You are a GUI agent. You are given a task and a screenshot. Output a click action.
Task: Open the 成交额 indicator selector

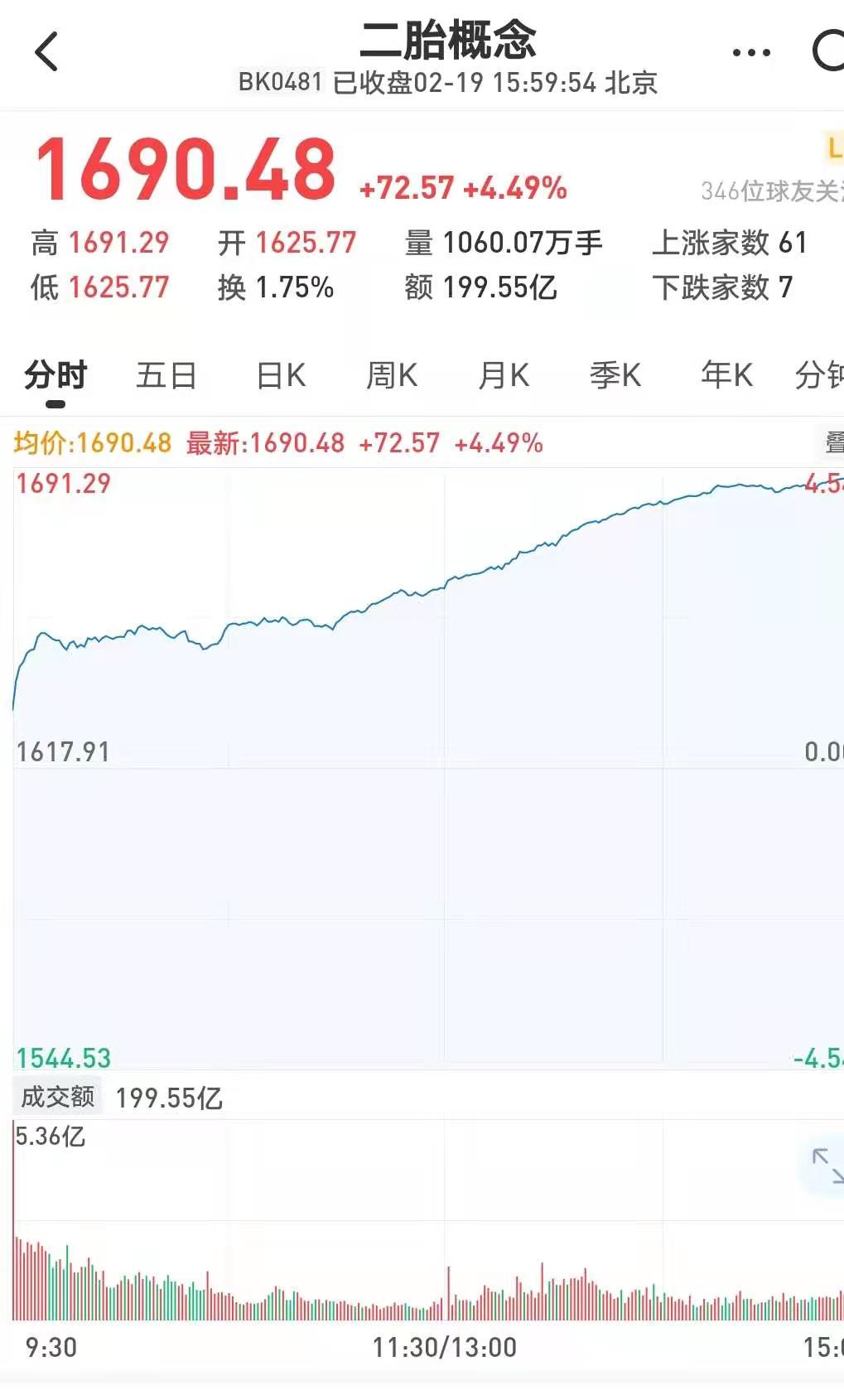point(57,1097)
